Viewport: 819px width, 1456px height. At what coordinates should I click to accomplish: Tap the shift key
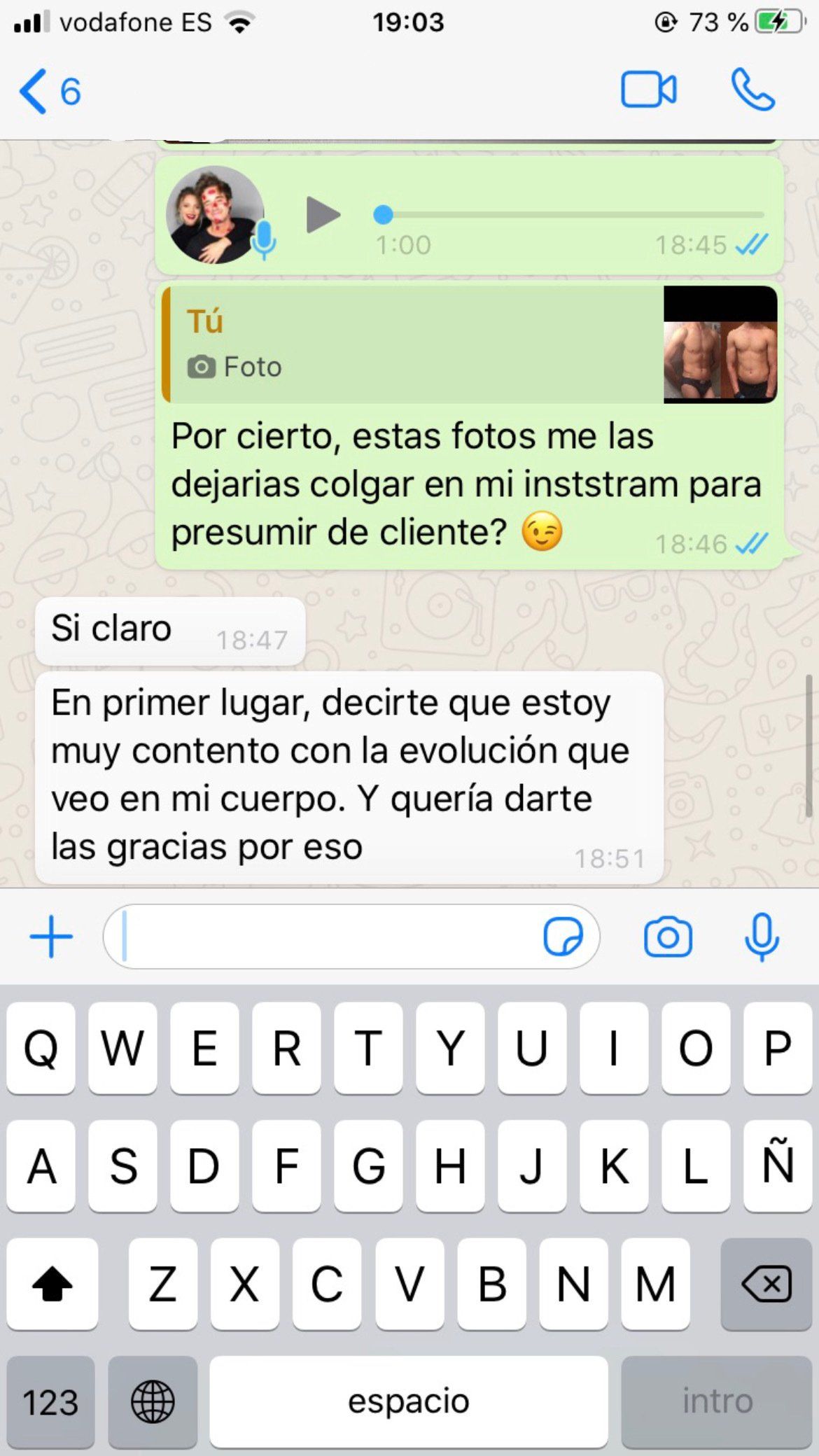click(52, 1283)
